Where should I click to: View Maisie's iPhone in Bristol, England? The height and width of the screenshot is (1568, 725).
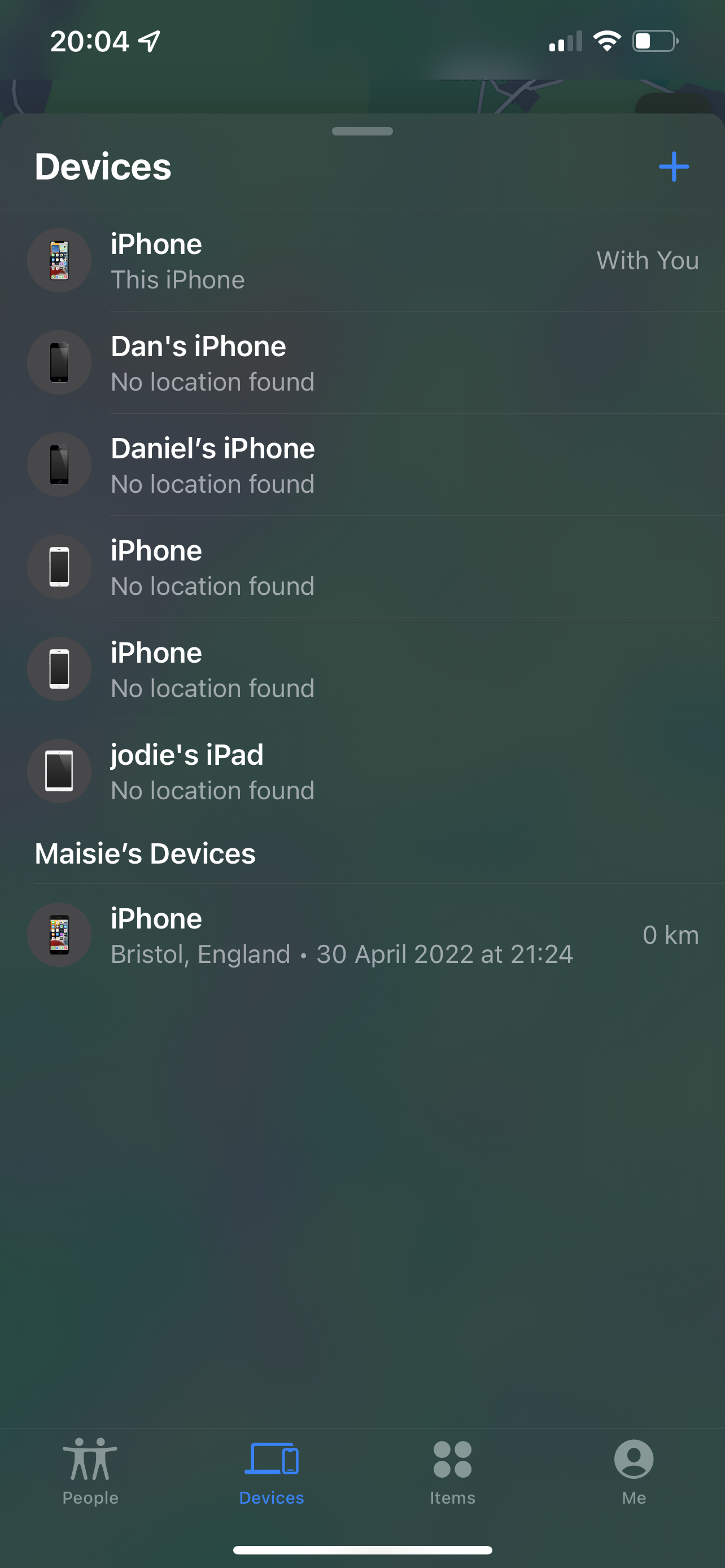tap(362, 935)
